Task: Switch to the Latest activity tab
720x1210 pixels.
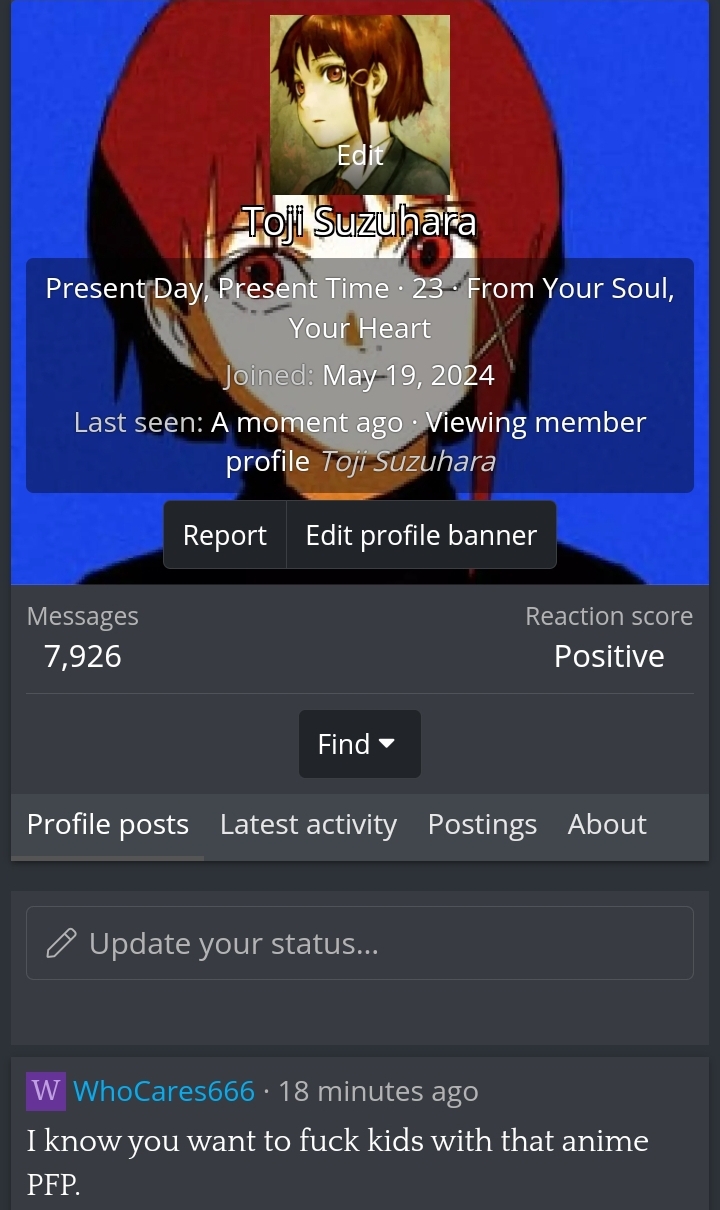Action: coord(308,825)
